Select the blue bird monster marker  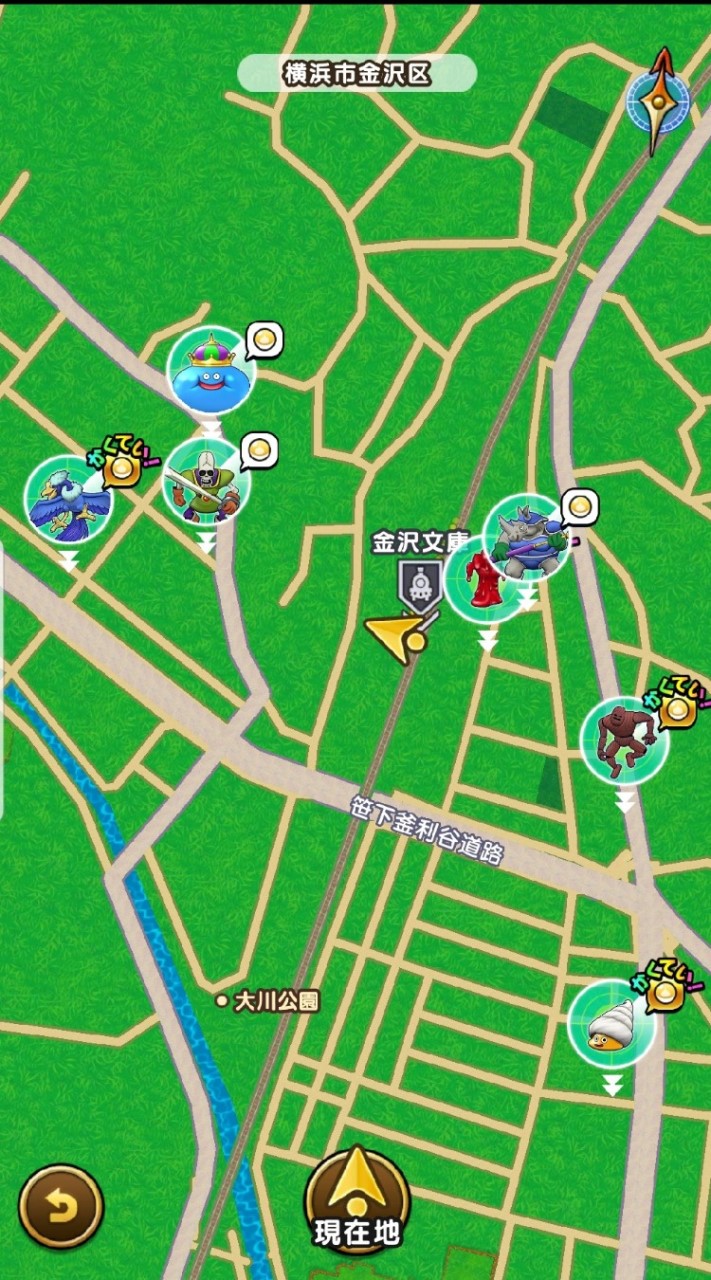(x=67, y=499)
